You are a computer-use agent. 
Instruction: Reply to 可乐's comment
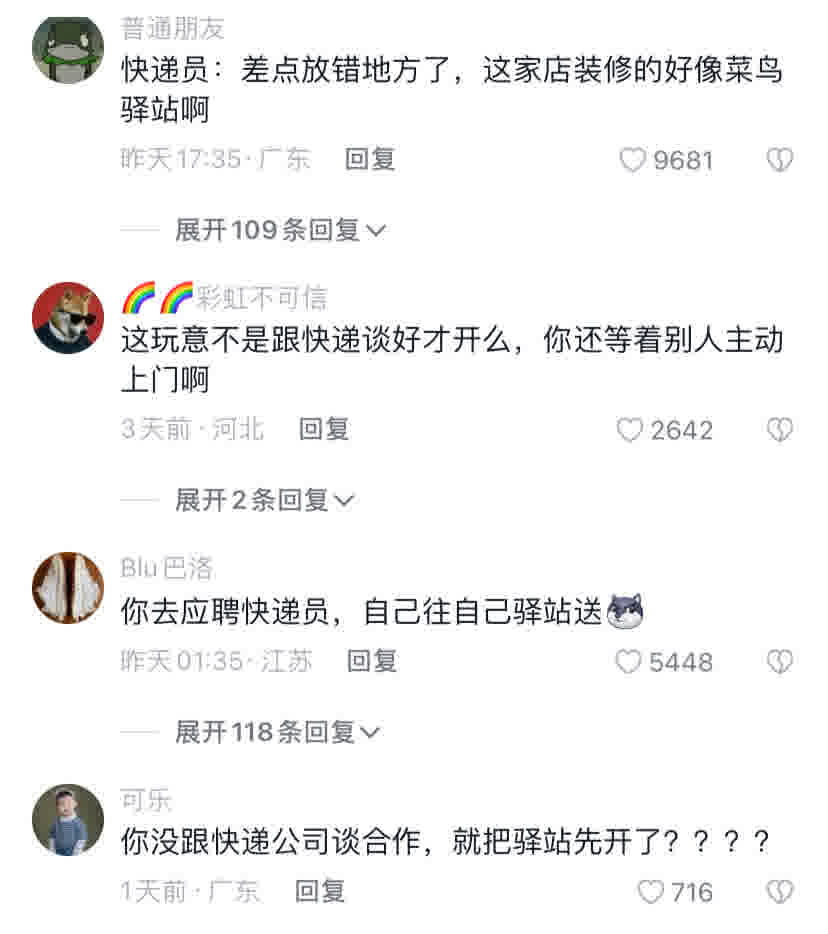321,890
